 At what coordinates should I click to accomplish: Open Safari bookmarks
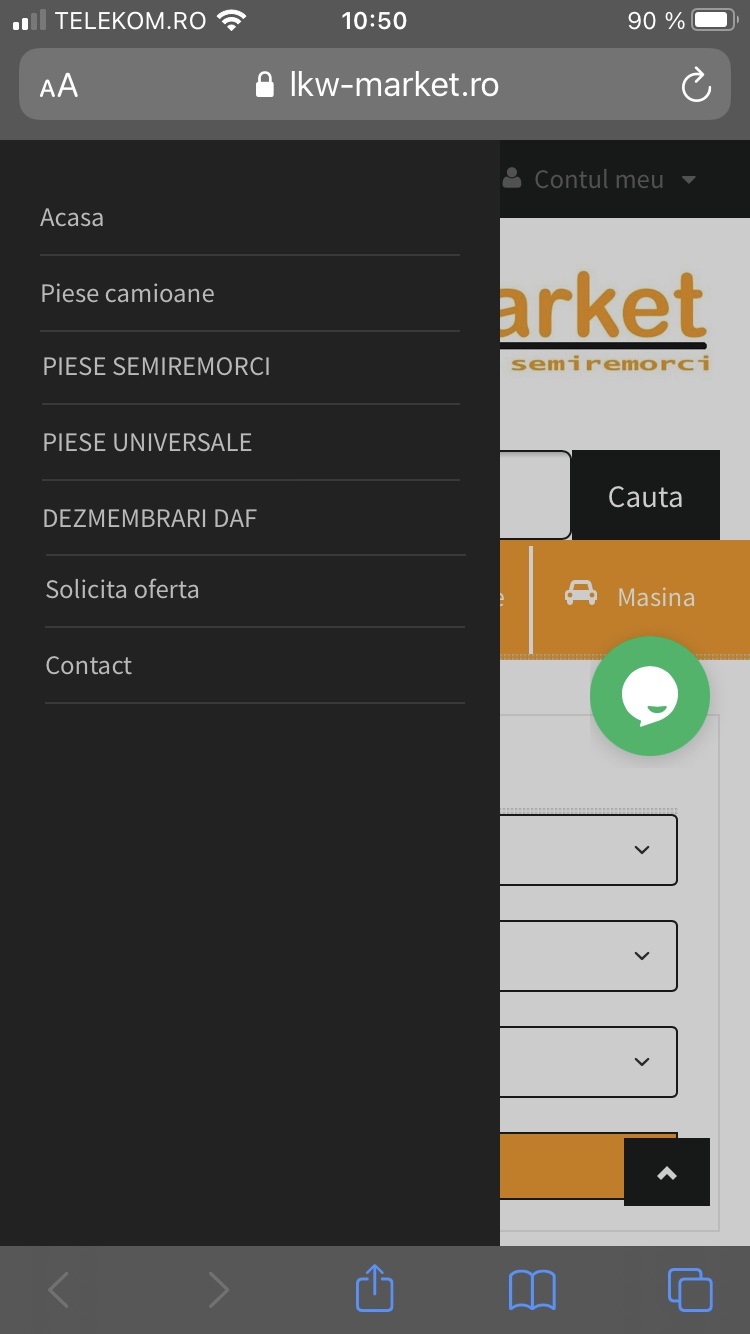click(x=532, y=1290)
